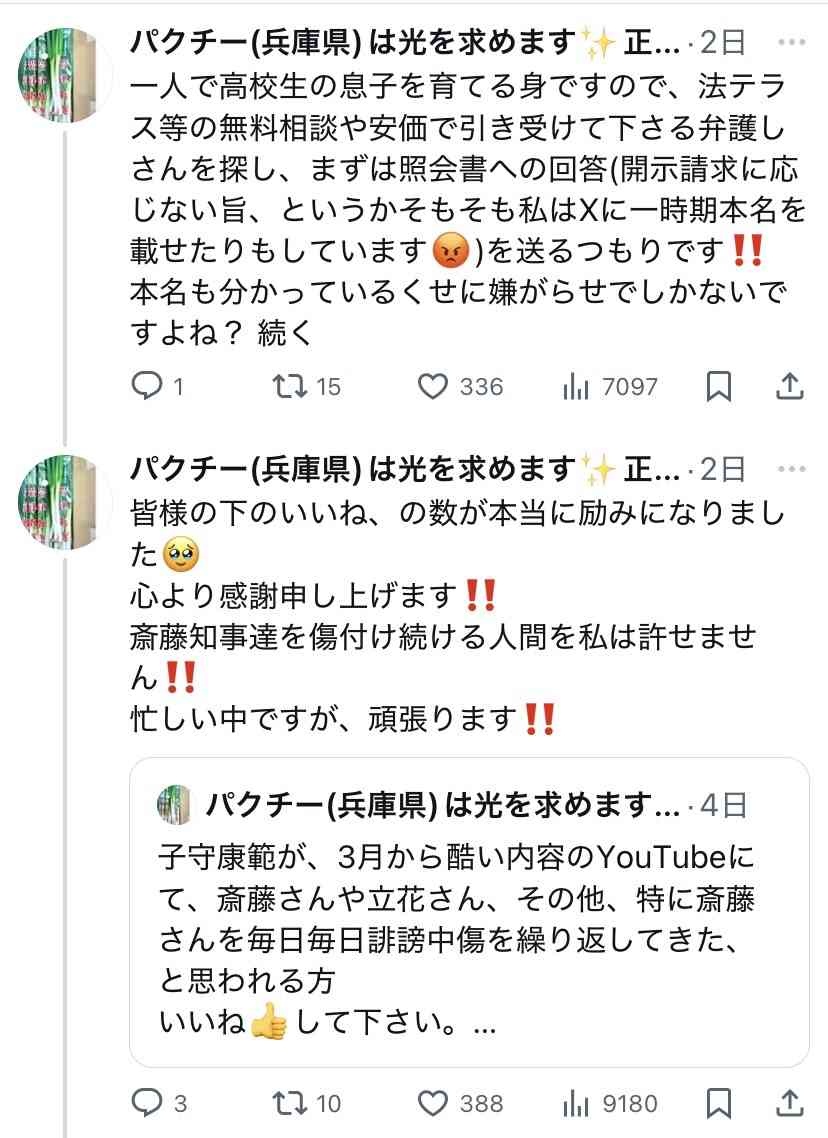Share the post with 9180 views
Viewport: 828px width, 1138px height.
(789, 1103)
